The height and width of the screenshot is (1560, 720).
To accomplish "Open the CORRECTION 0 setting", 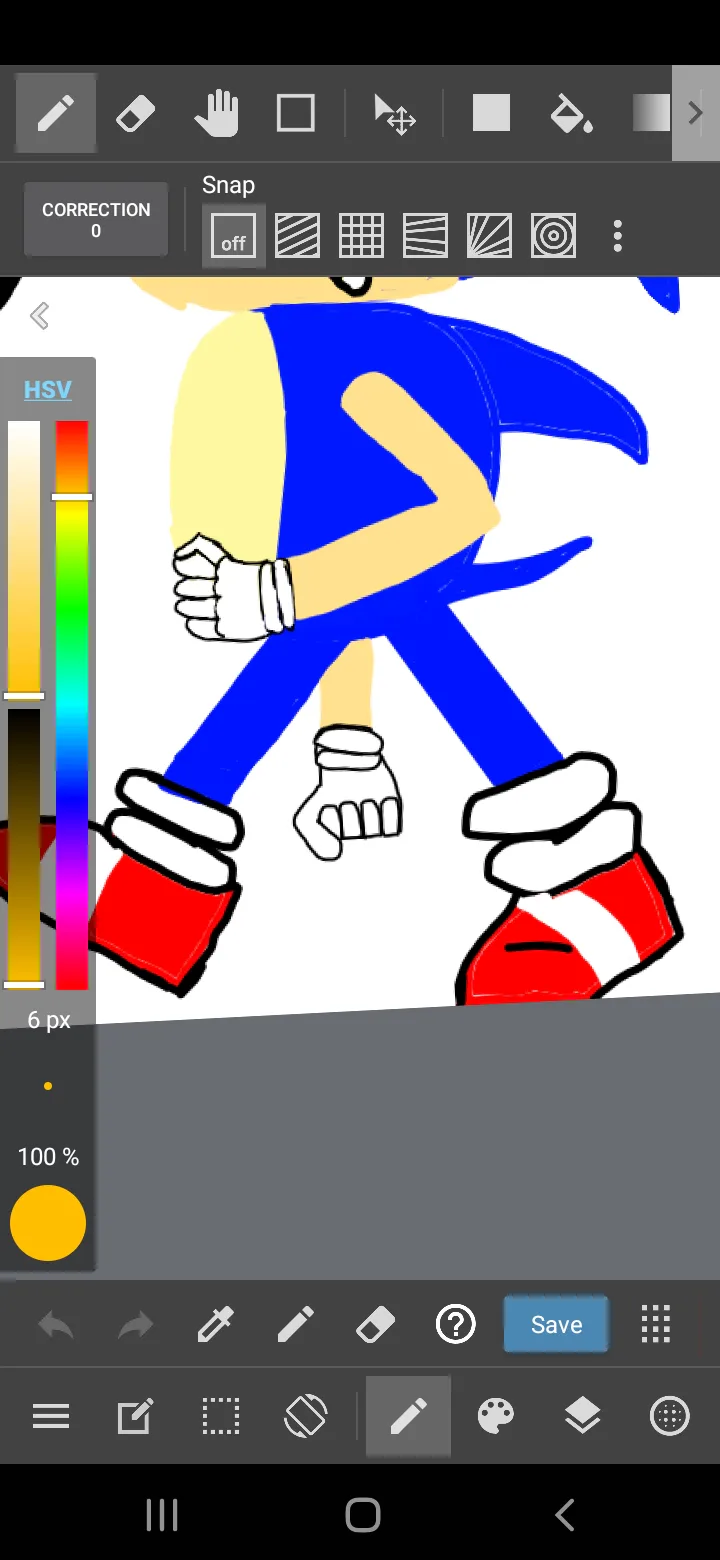I will coord(96,220).
